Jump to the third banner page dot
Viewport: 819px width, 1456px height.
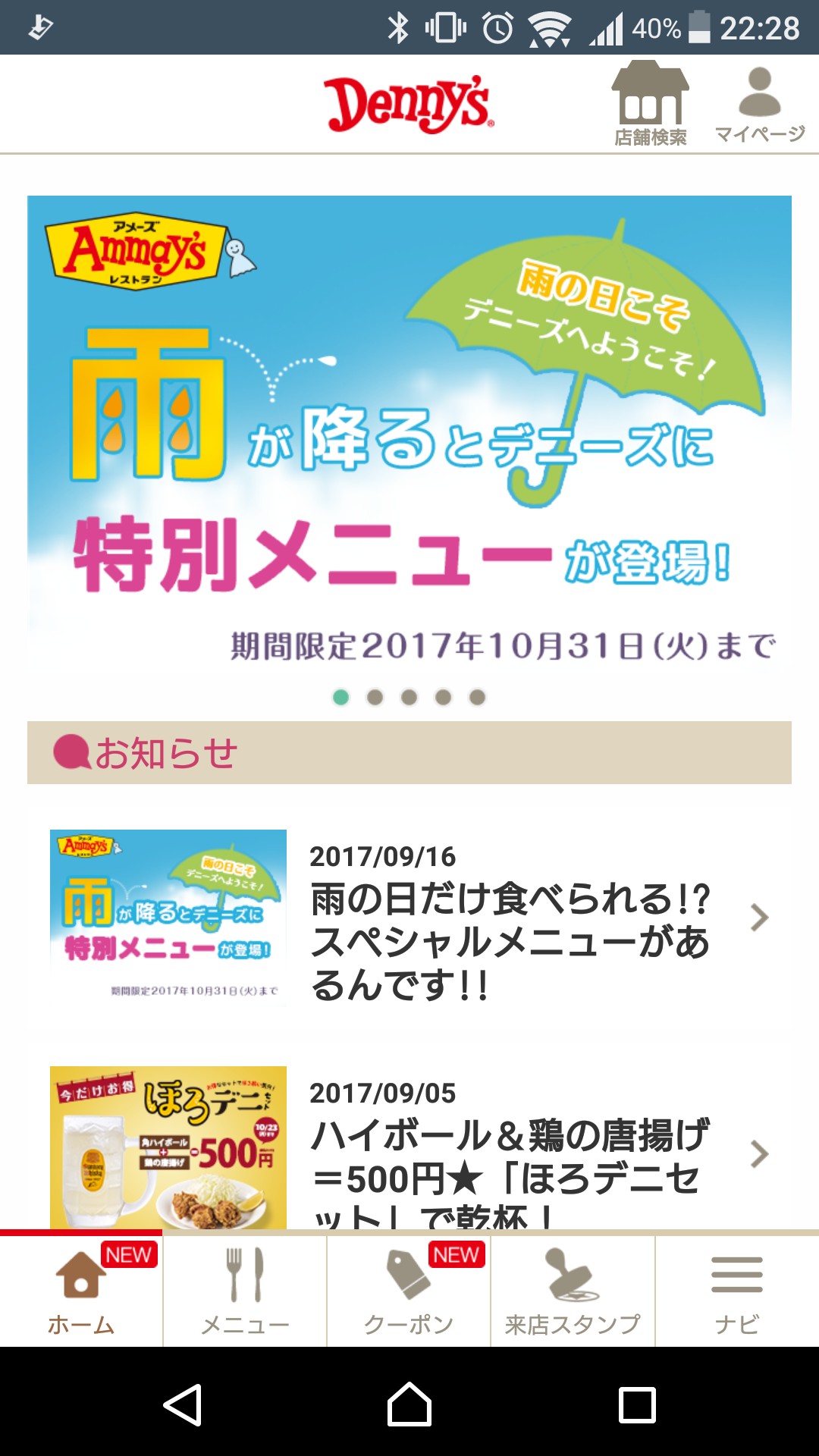click(x=409, y=697)
